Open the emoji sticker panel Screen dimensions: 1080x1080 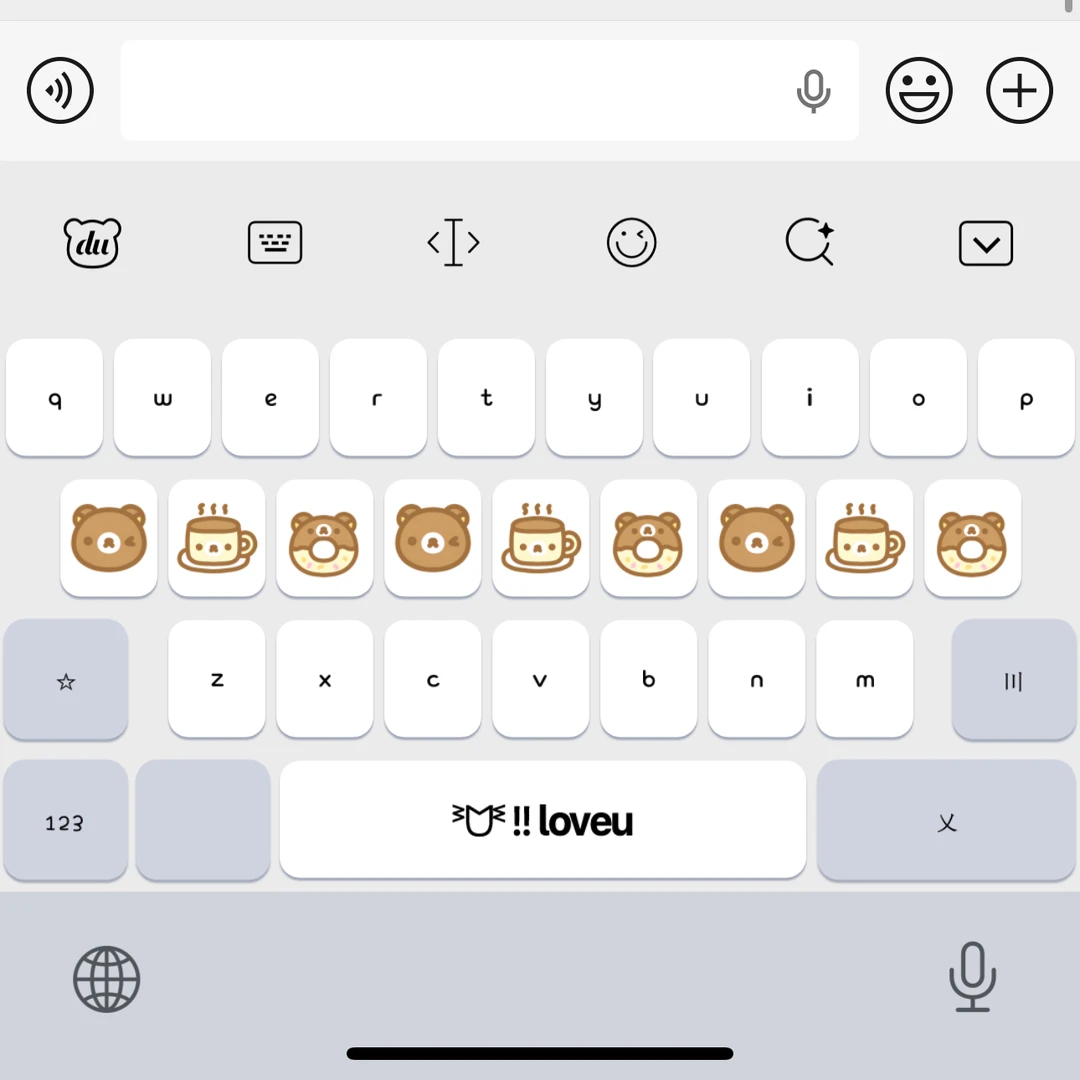tap(919, 90)
